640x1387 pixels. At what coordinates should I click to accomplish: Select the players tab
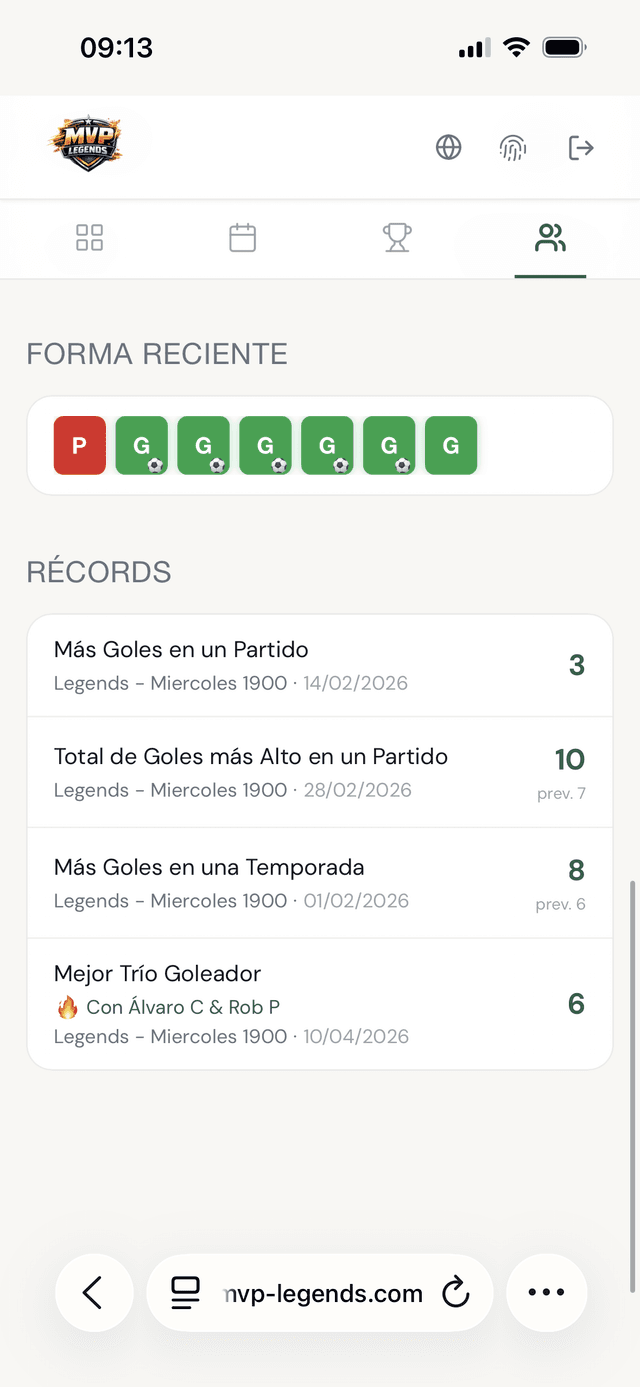pos(551,238)
